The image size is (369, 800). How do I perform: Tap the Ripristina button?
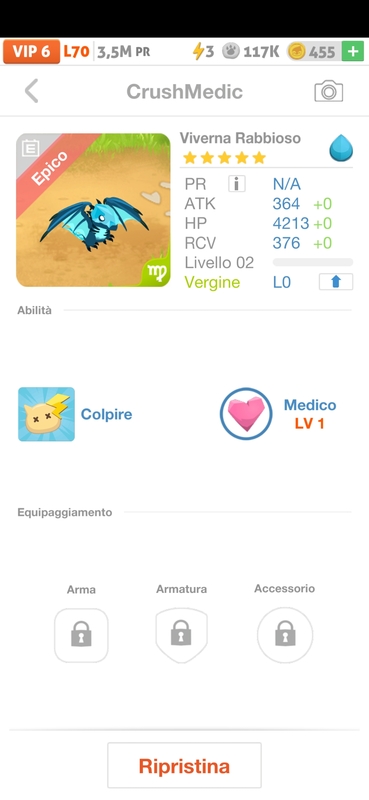point(184,765)
